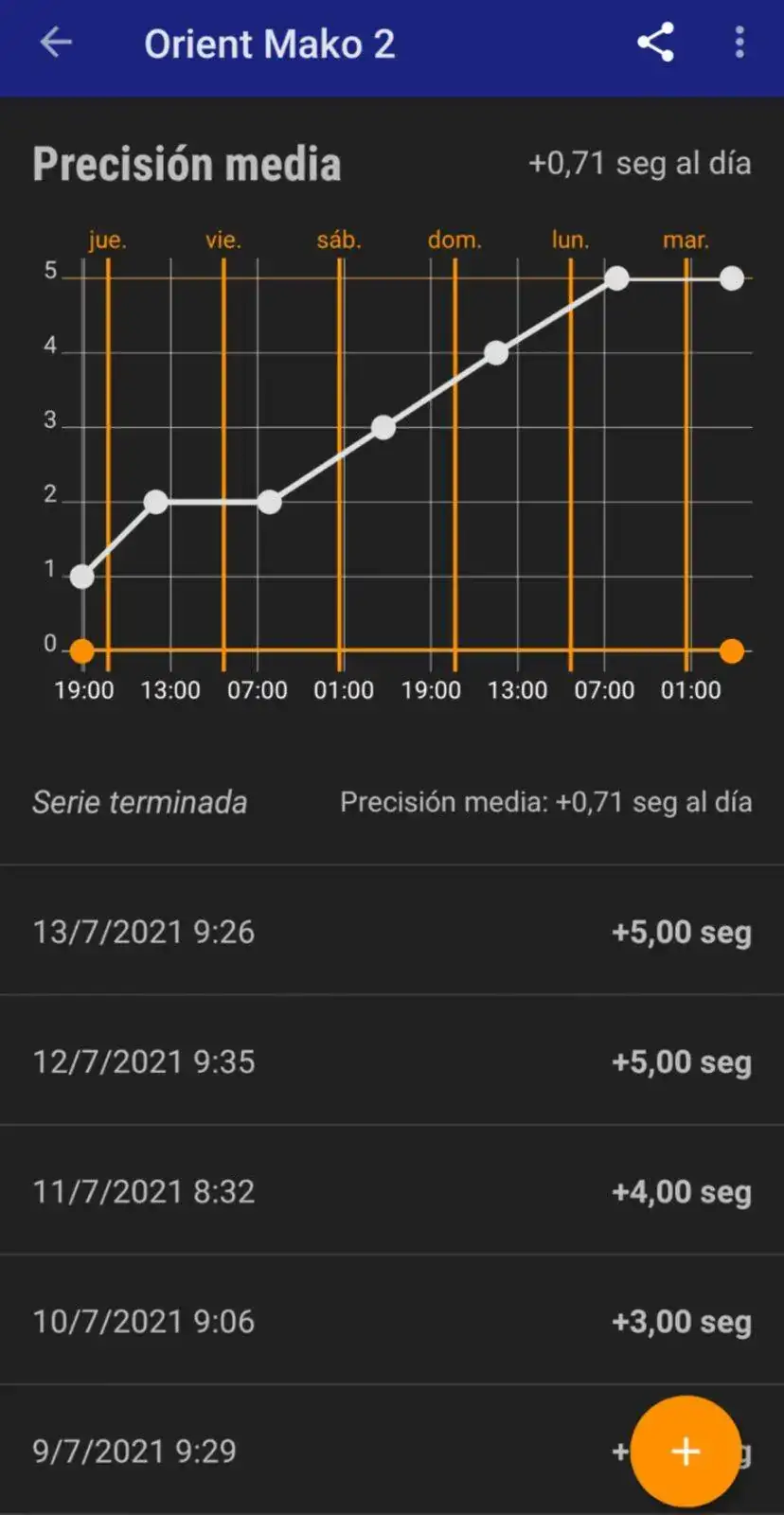View the 10/7/2021 9:06 entry
The width and height of the screenshot is (784, 1515).
(392, 1321)
